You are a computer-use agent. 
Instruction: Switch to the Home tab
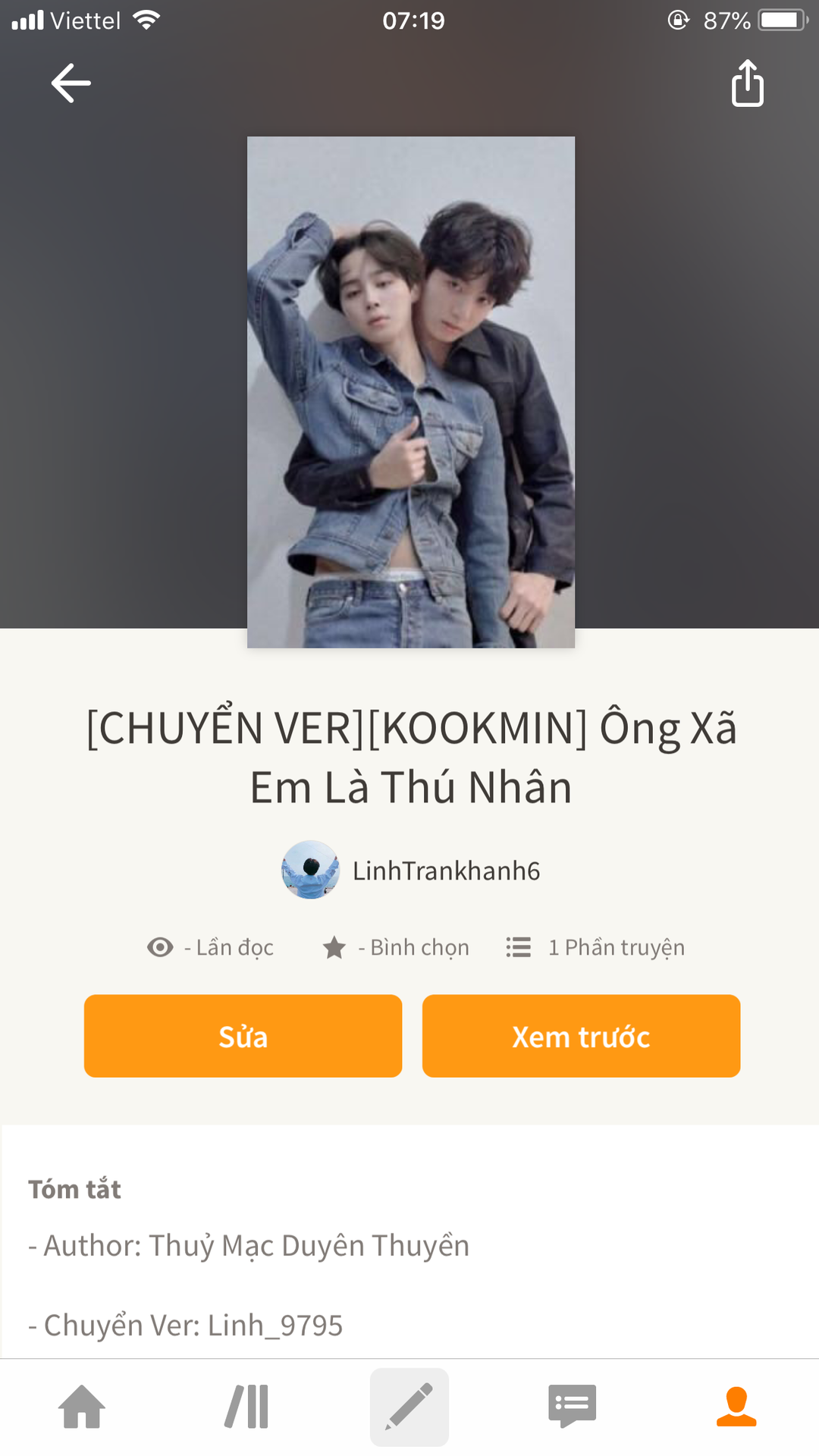click(82, 1407)
